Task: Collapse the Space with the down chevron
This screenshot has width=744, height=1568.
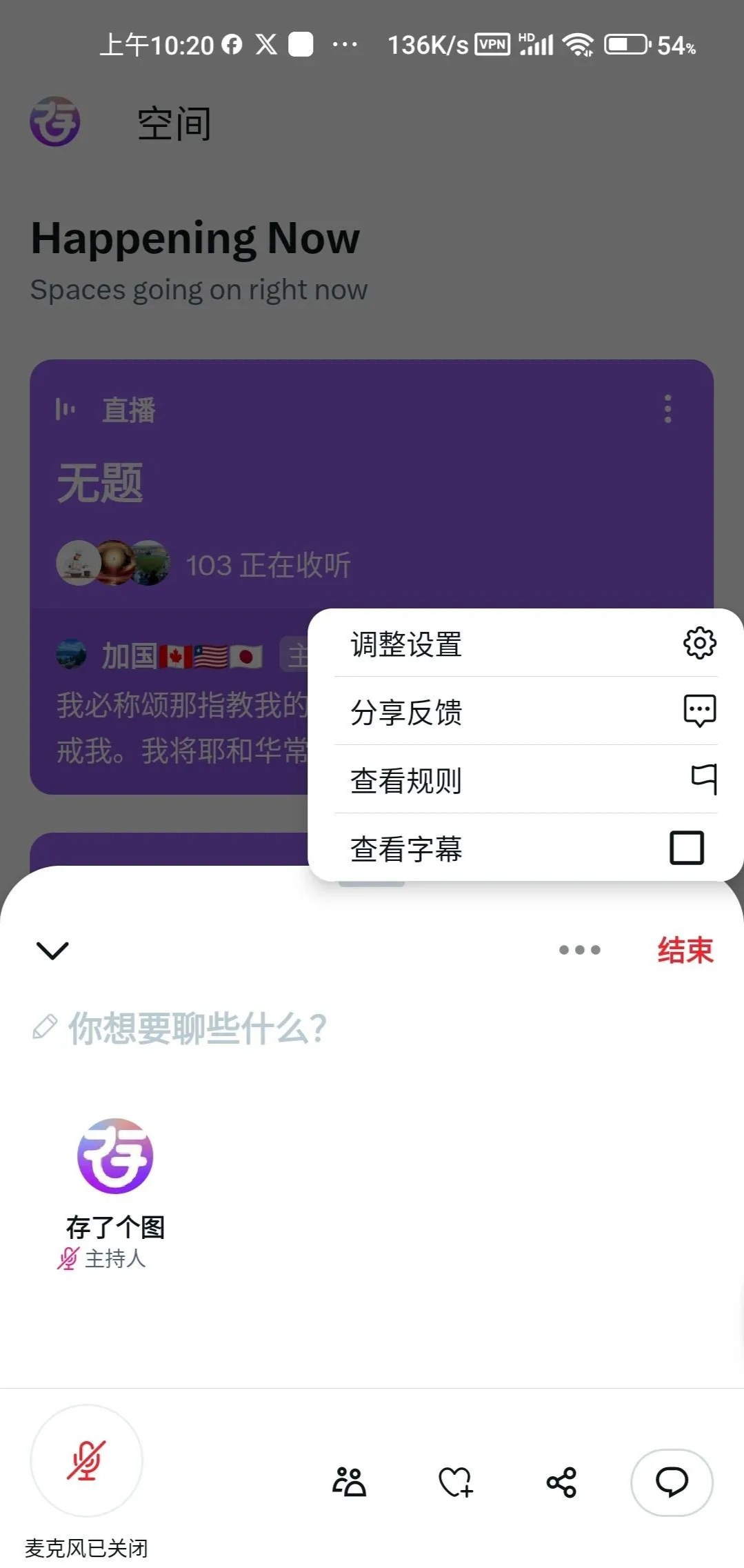Action: pos(52,951)
